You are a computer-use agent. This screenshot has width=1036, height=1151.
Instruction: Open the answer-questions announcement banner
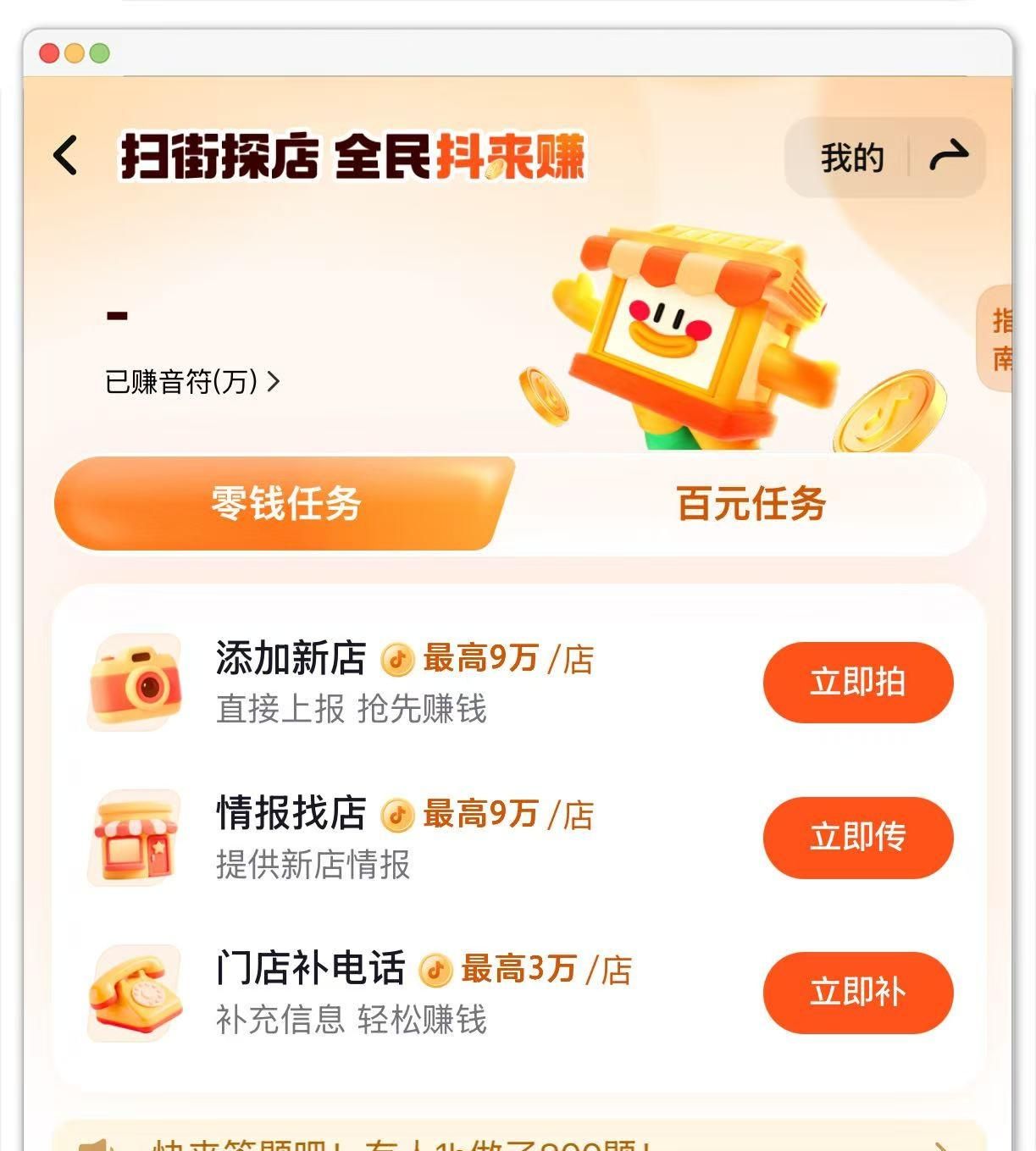(519, 1137)
